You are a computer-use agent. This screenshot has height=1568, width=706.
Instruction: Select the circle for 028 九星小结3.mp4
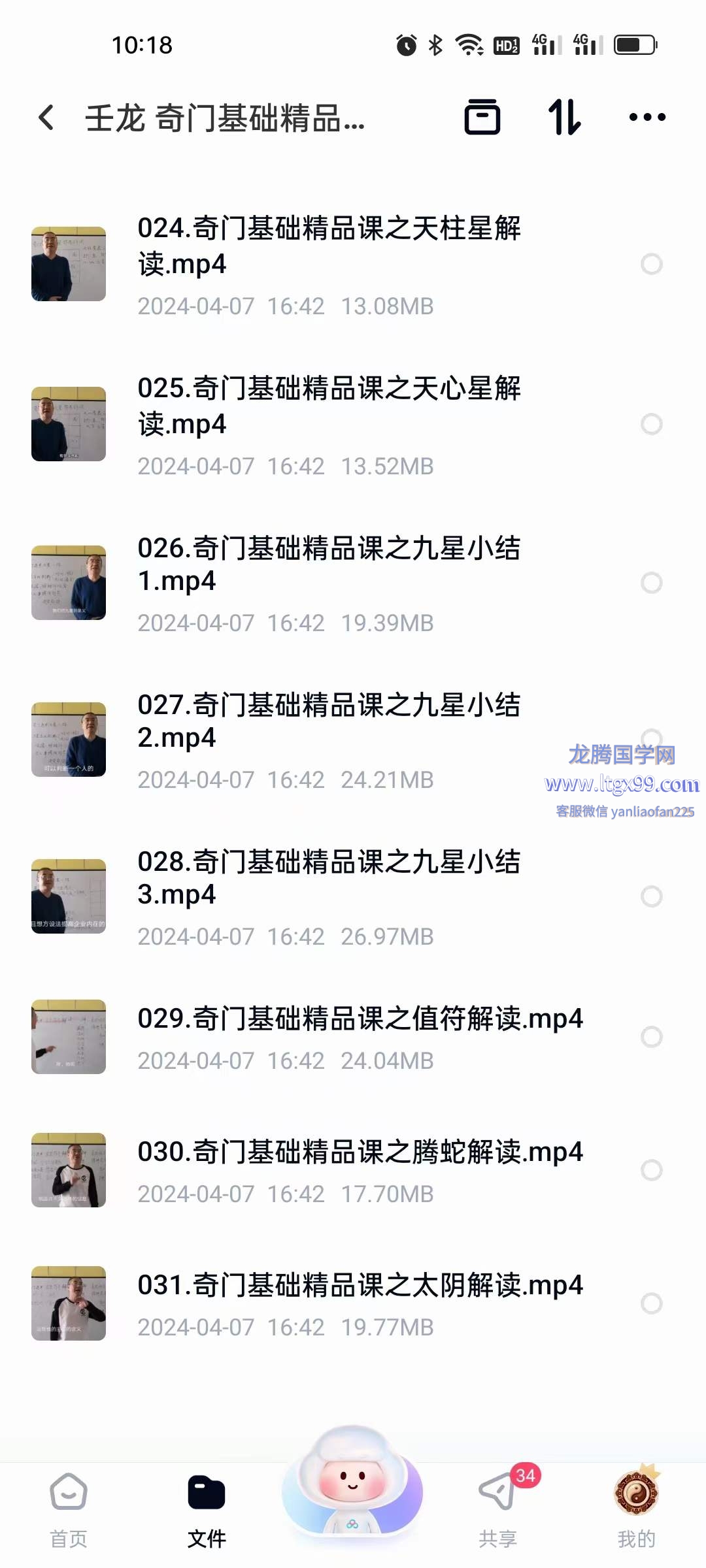(651, 896)
